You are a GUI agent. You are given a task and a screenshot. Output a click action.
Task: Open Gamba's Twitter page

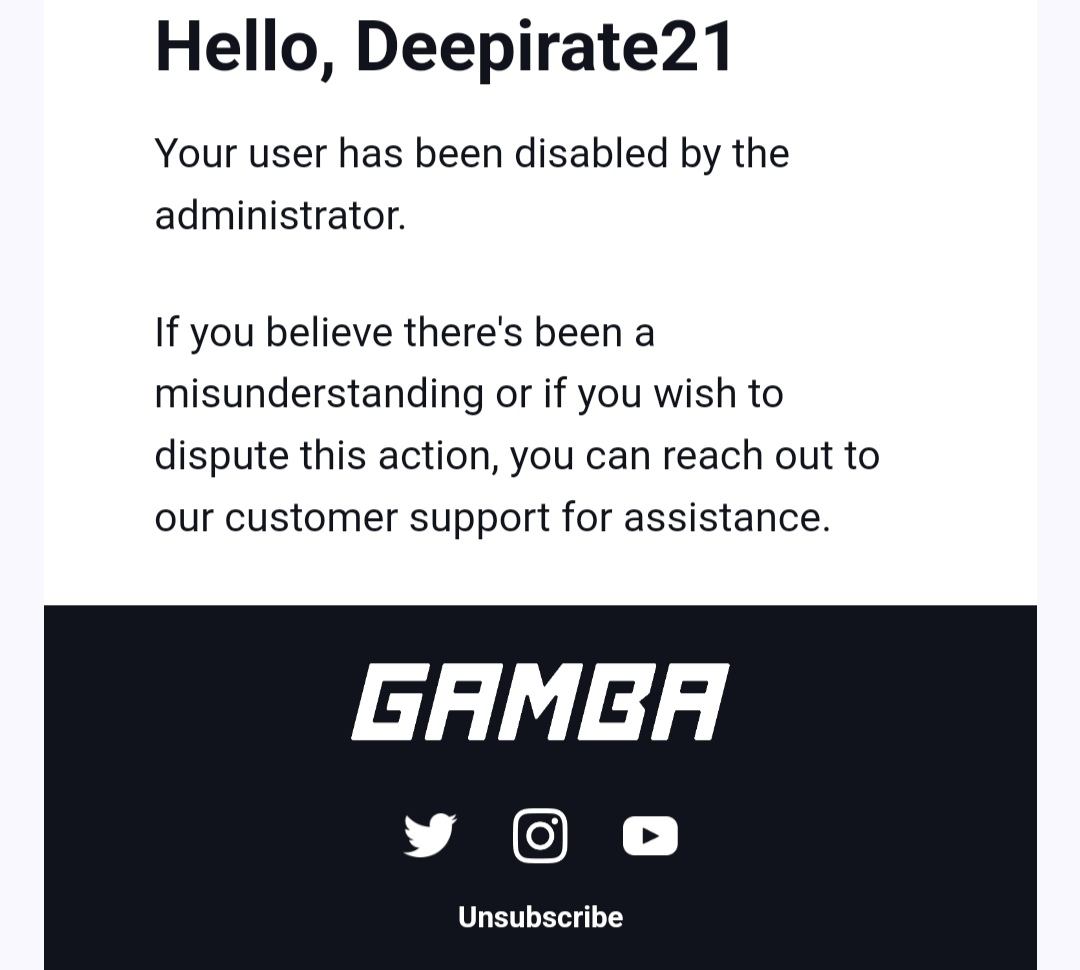430,835
